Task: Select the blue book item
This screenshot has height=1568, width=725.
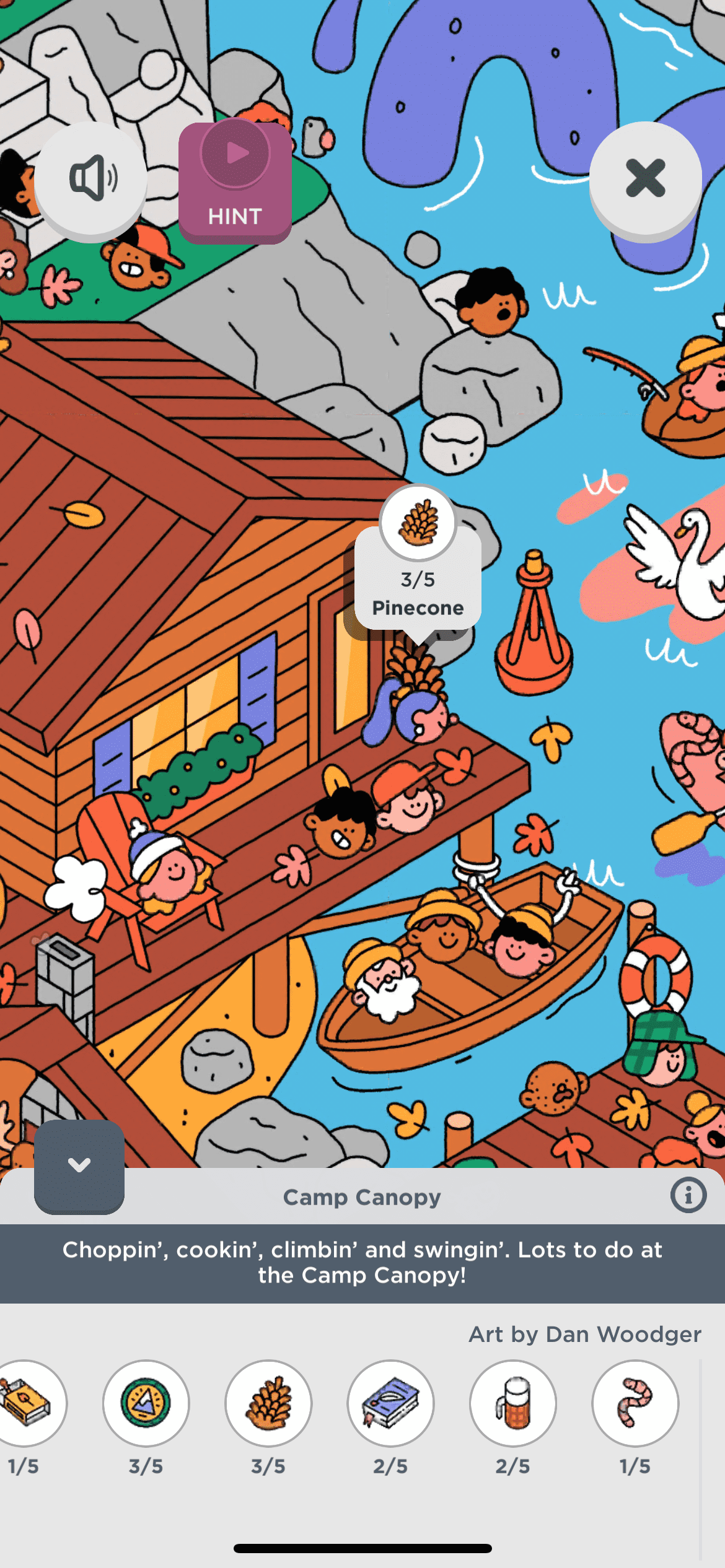Action: [390, 1403]
